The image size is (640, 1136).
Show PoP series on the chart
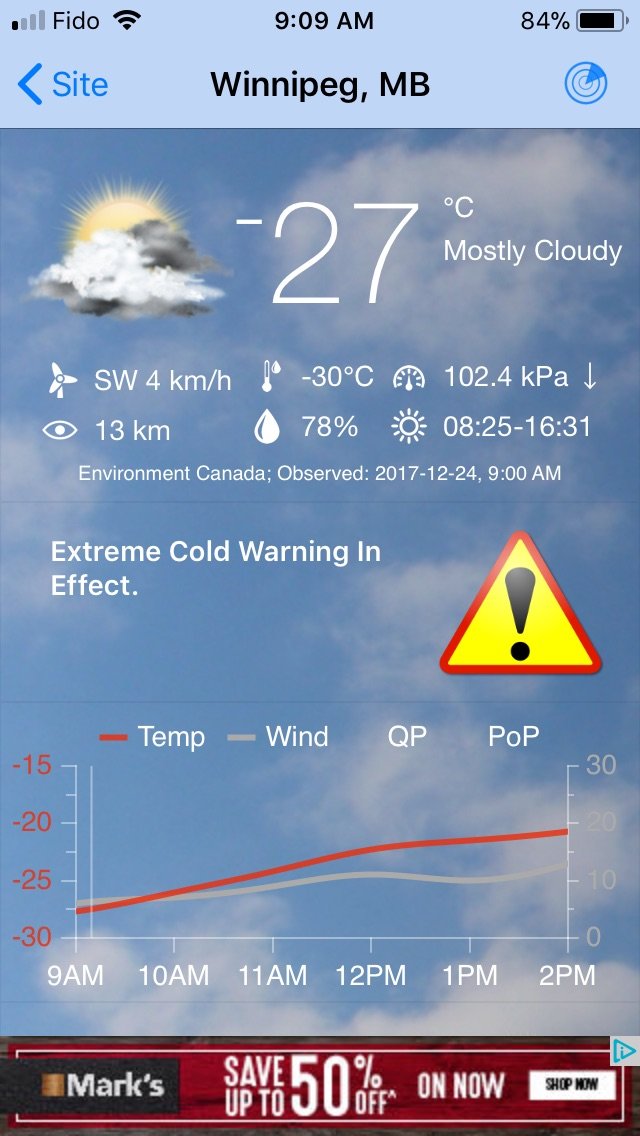(x=513, y=737)
